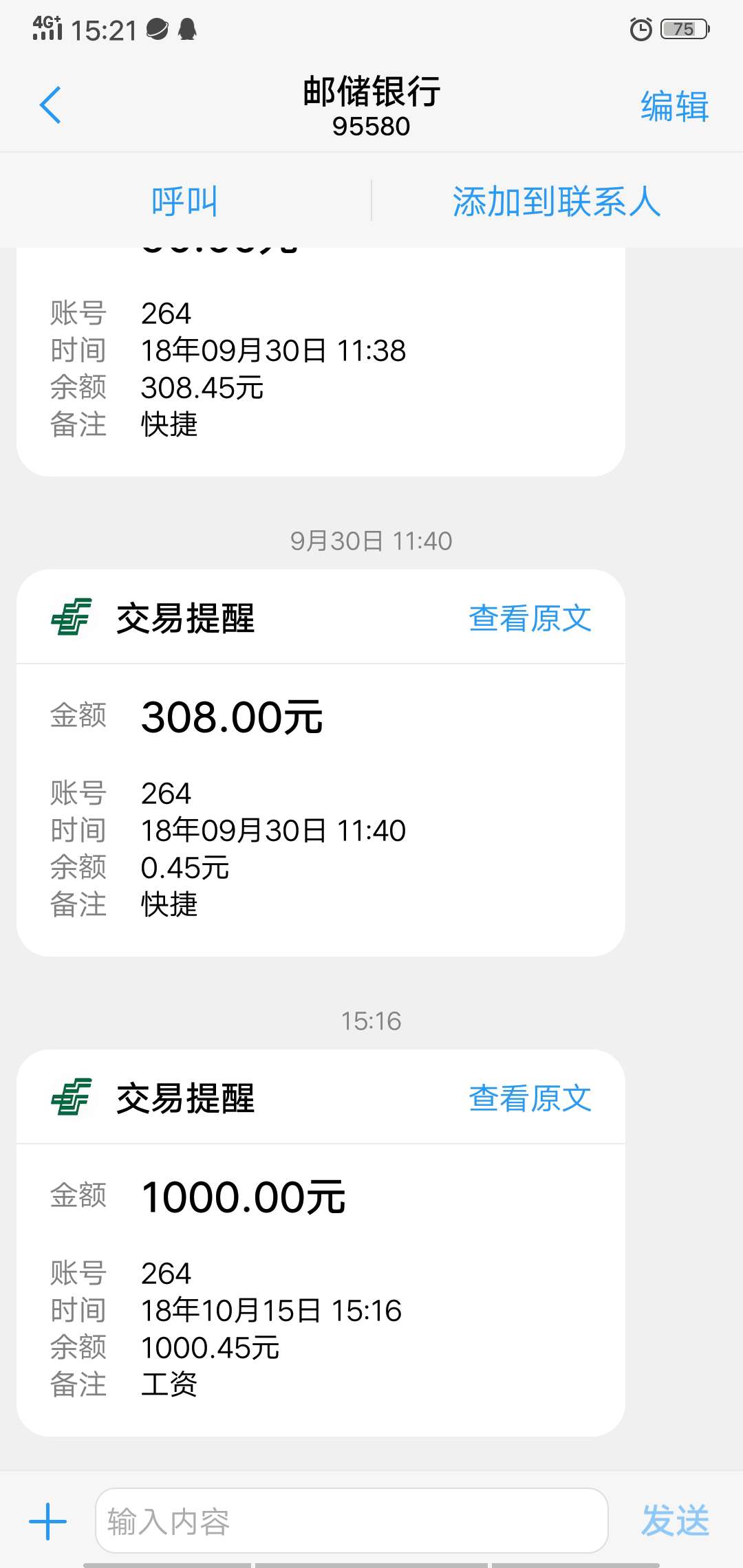Tap the green Postal Savings Bank logo on 308.00元 message
Viewport: 743px width, 1568px height.
(69, 618)
